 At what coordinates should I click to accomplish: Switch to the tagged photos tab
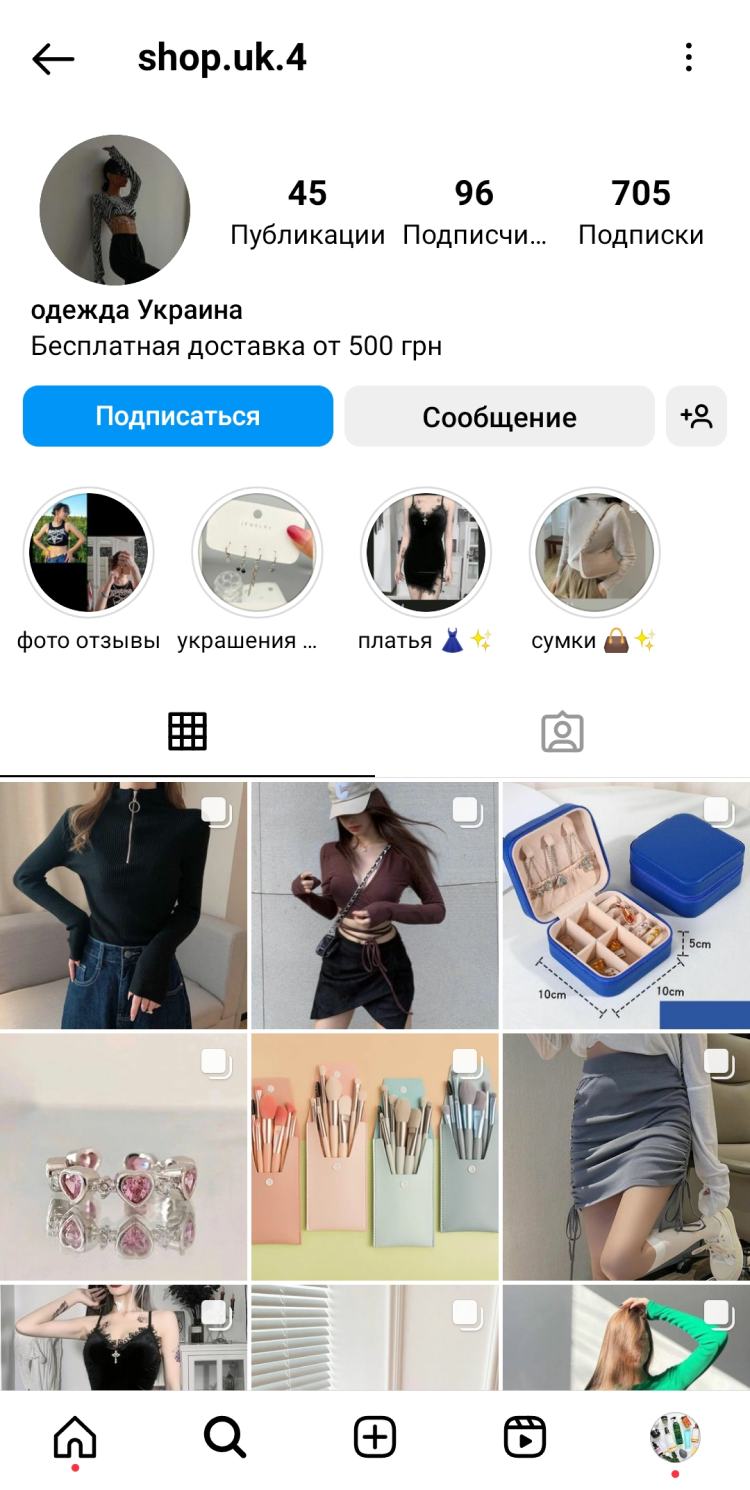tap(562, 732)
